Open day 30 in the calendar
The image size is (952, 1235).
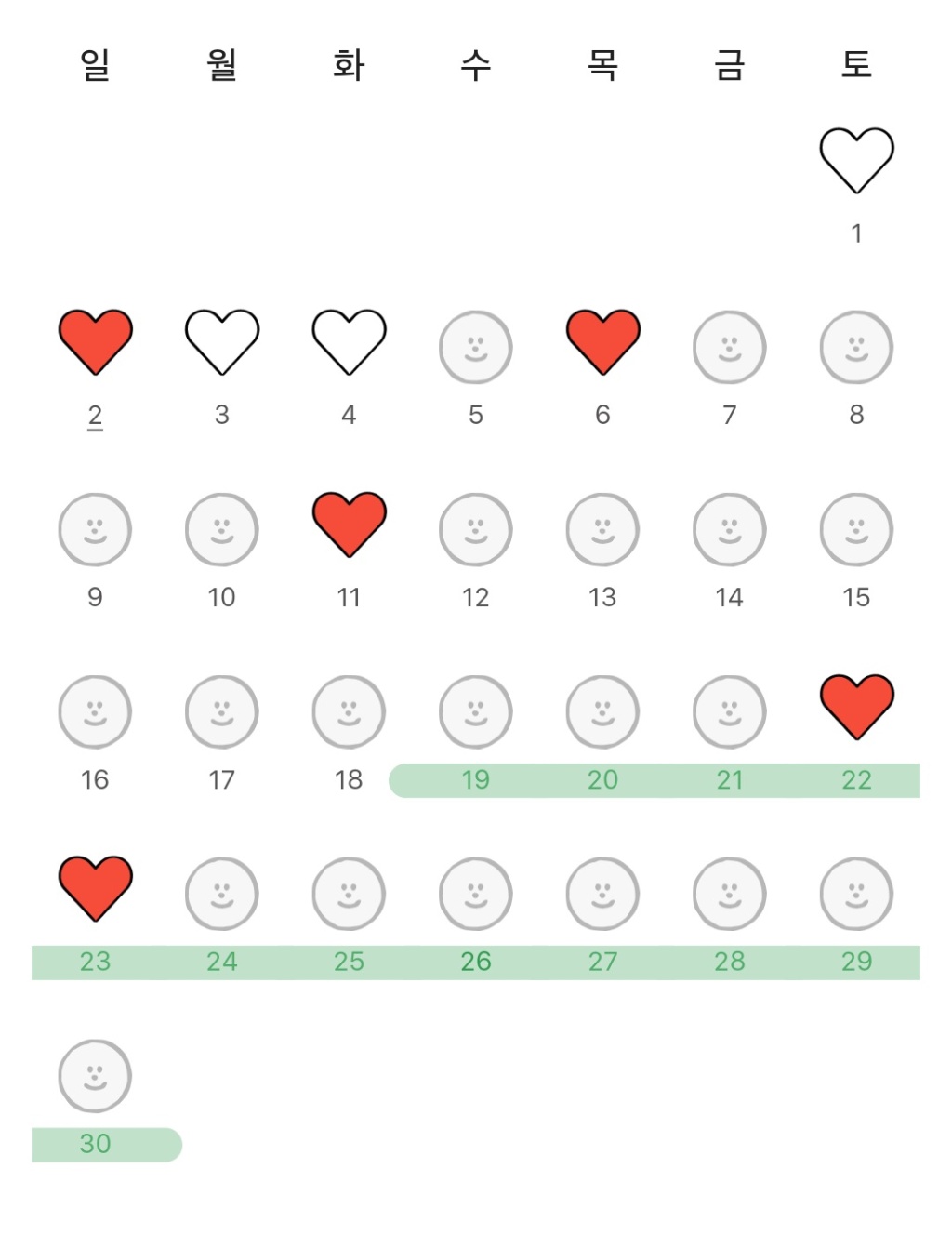tap(95, 1077)
